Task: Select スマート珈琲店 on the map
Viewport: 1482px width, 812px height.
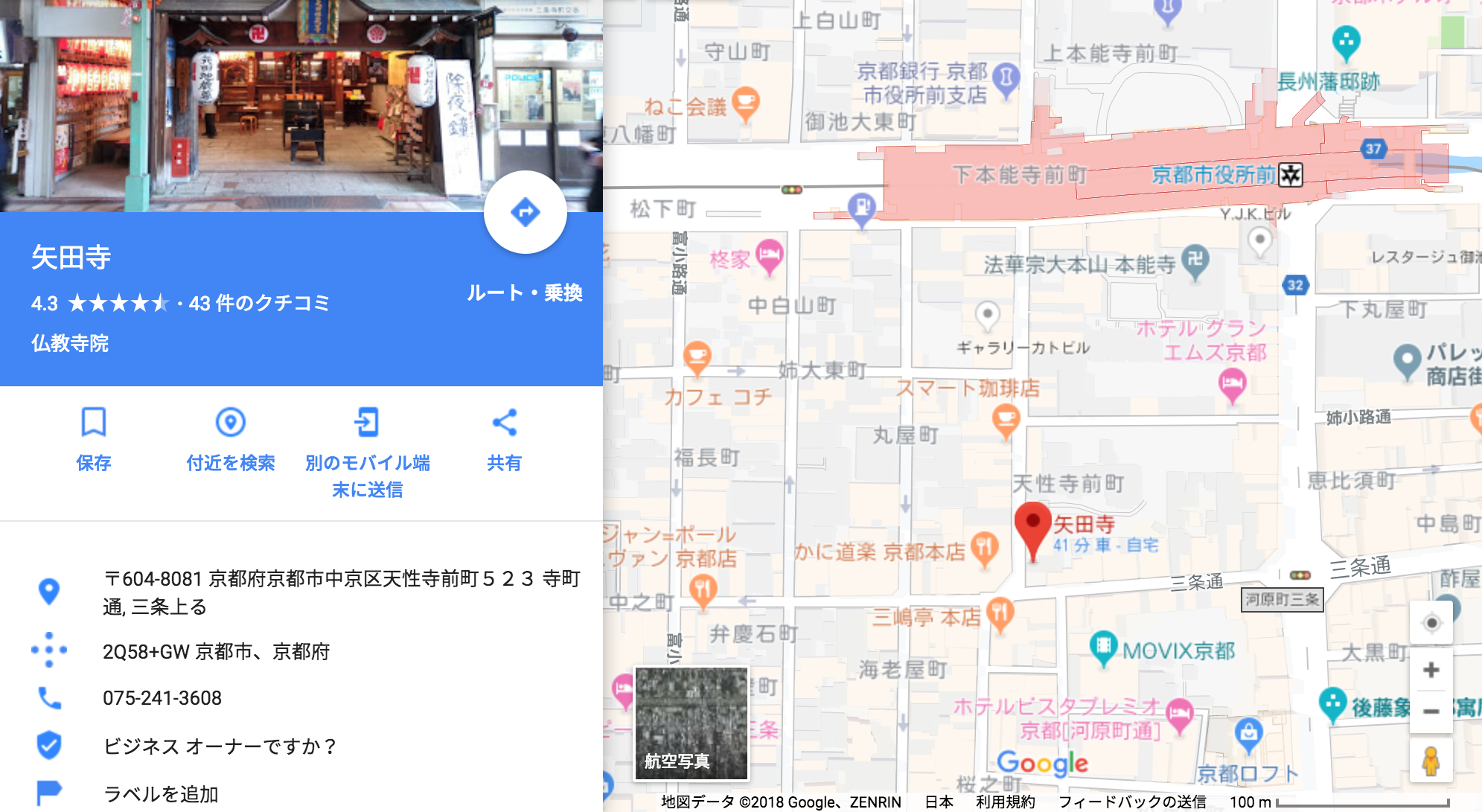Action: [x=1006, y=420]
